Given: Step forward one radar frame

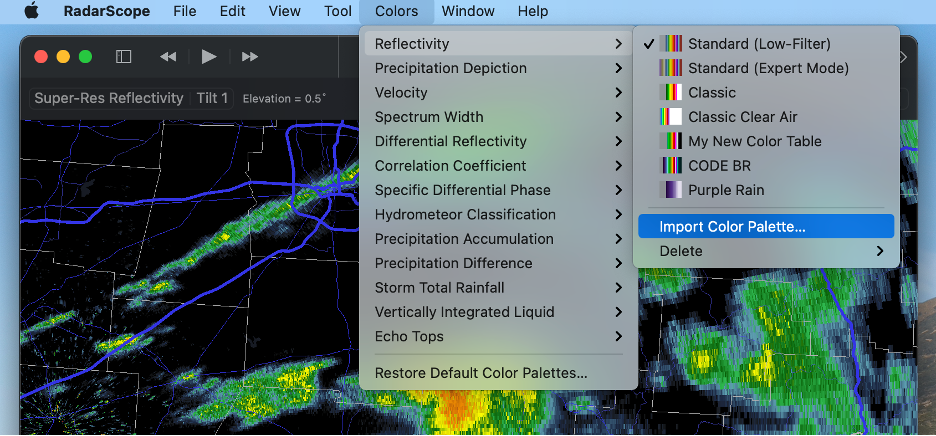Looking at the screenshot, I should (x=250, y=56).
